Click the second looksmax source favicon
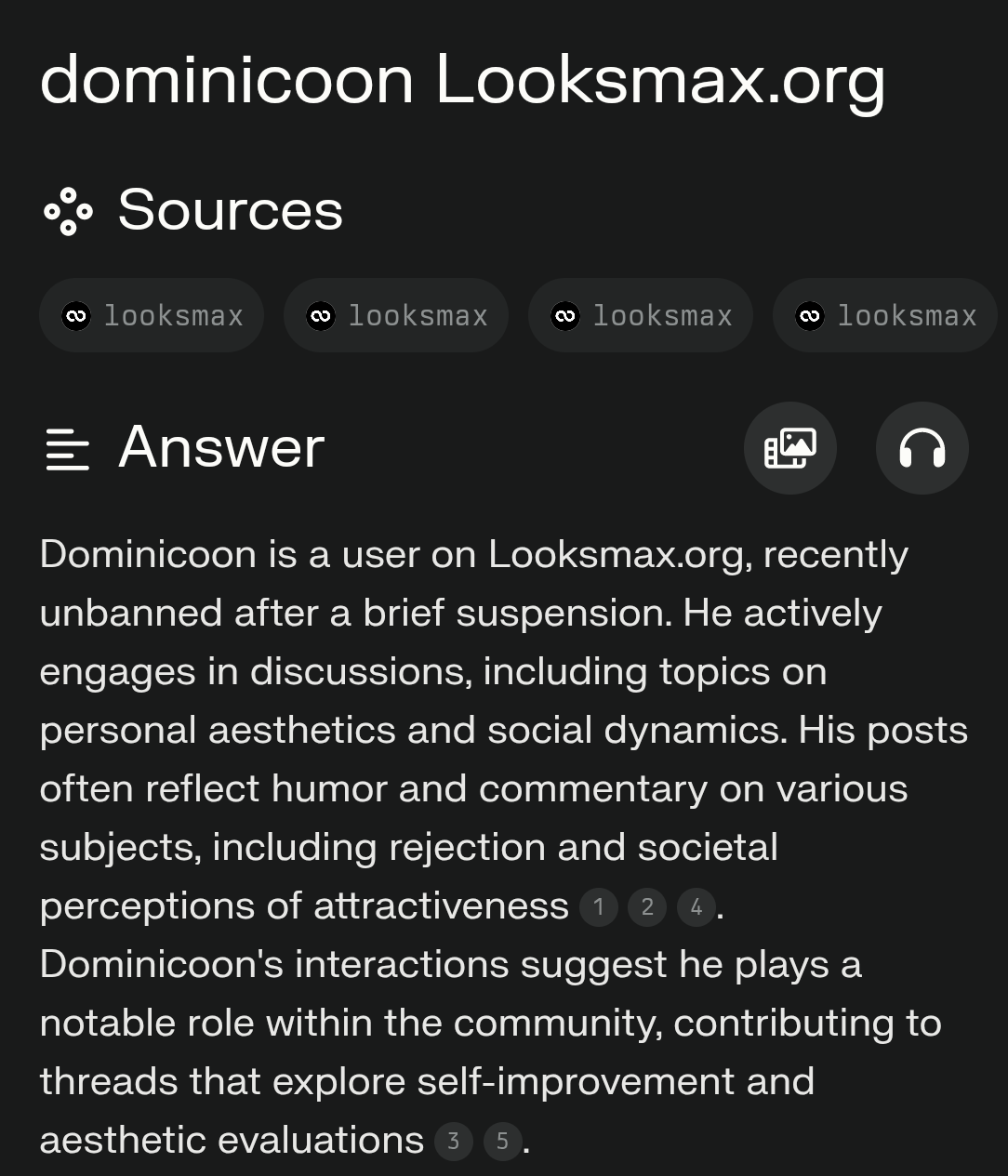Image resolution: width=1008 pixels, height=1176 pixels. click(x=322, y=315)
